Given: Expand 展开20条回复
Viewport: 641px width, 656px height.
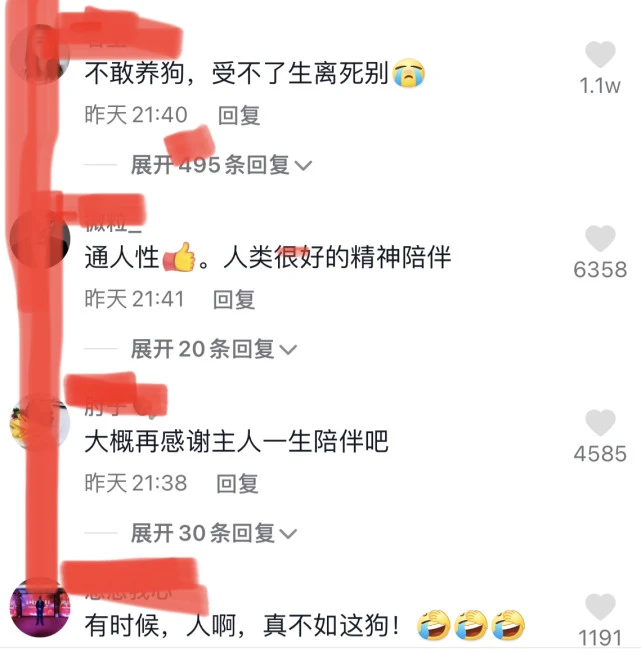Looking at the screenshot, I should pyautogui.click(x=214, y=349).
